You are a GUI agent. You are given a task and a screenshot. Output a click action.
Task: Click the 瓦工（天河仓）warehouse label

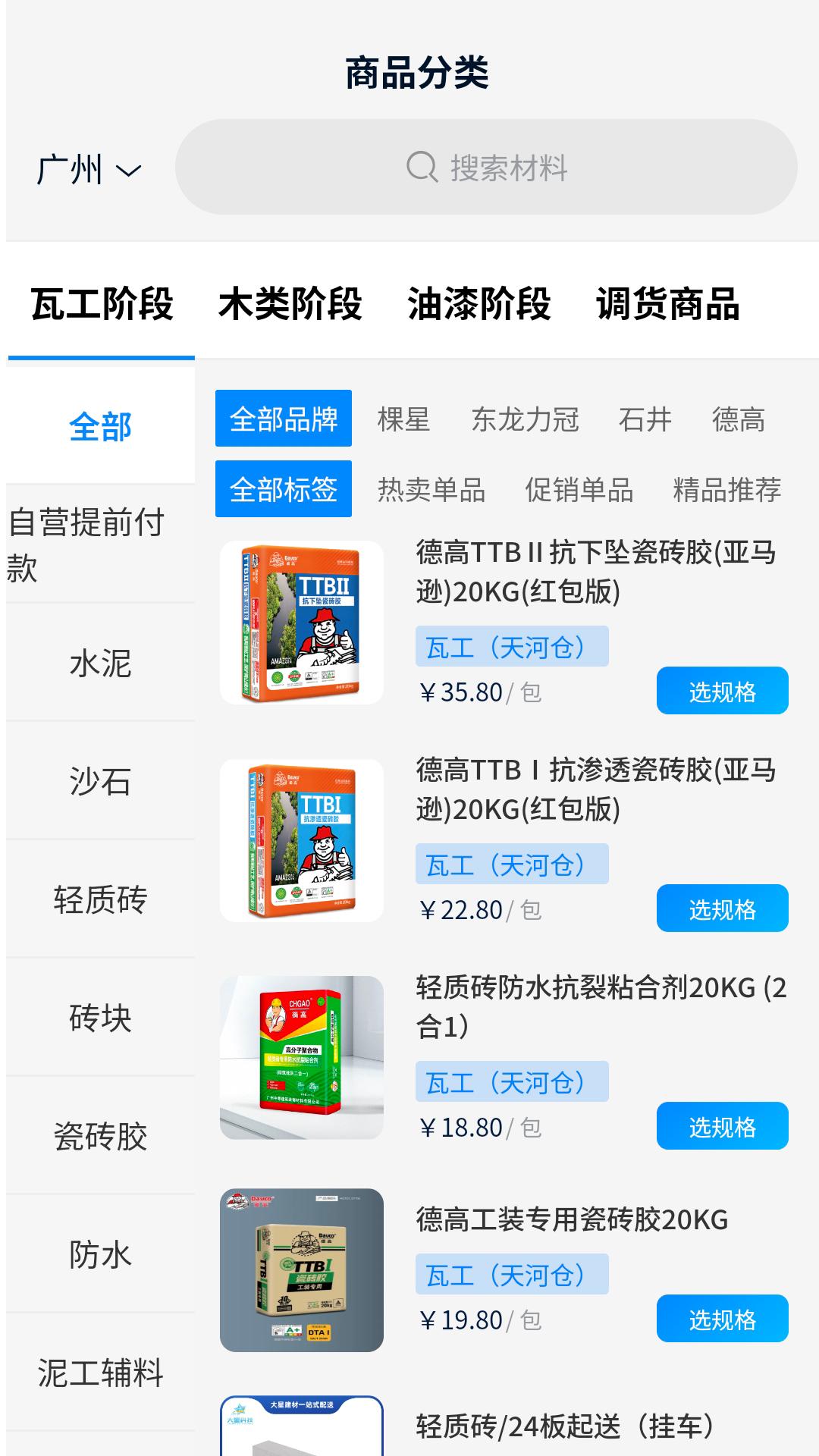pos(511,646)
